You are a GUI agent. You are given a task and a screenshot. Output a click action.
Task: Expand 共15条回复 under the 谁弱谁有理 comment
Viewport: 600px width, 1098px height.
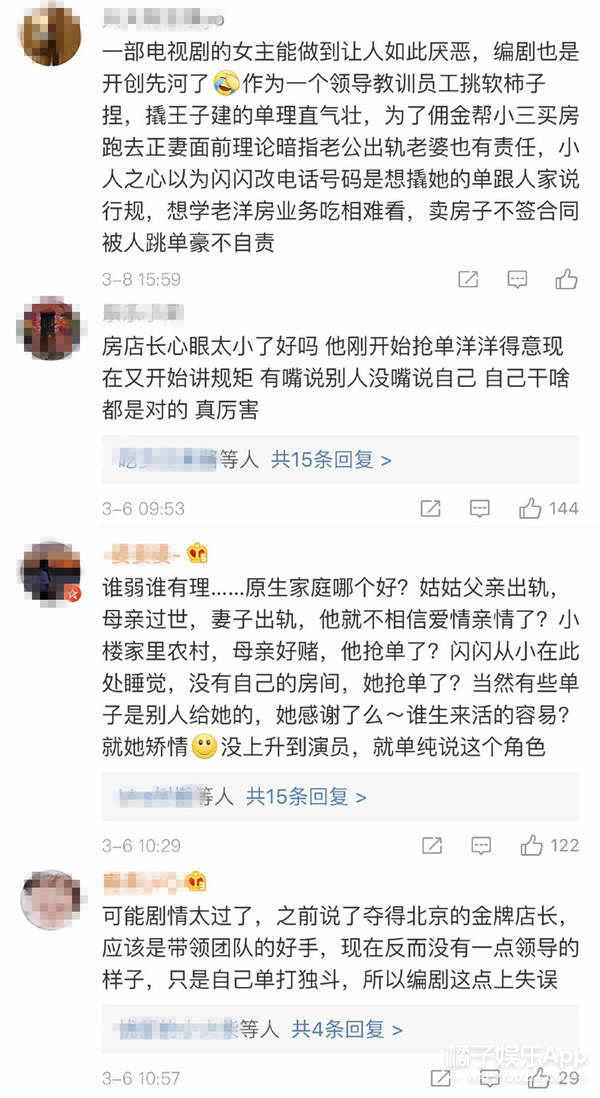(306, 797)
